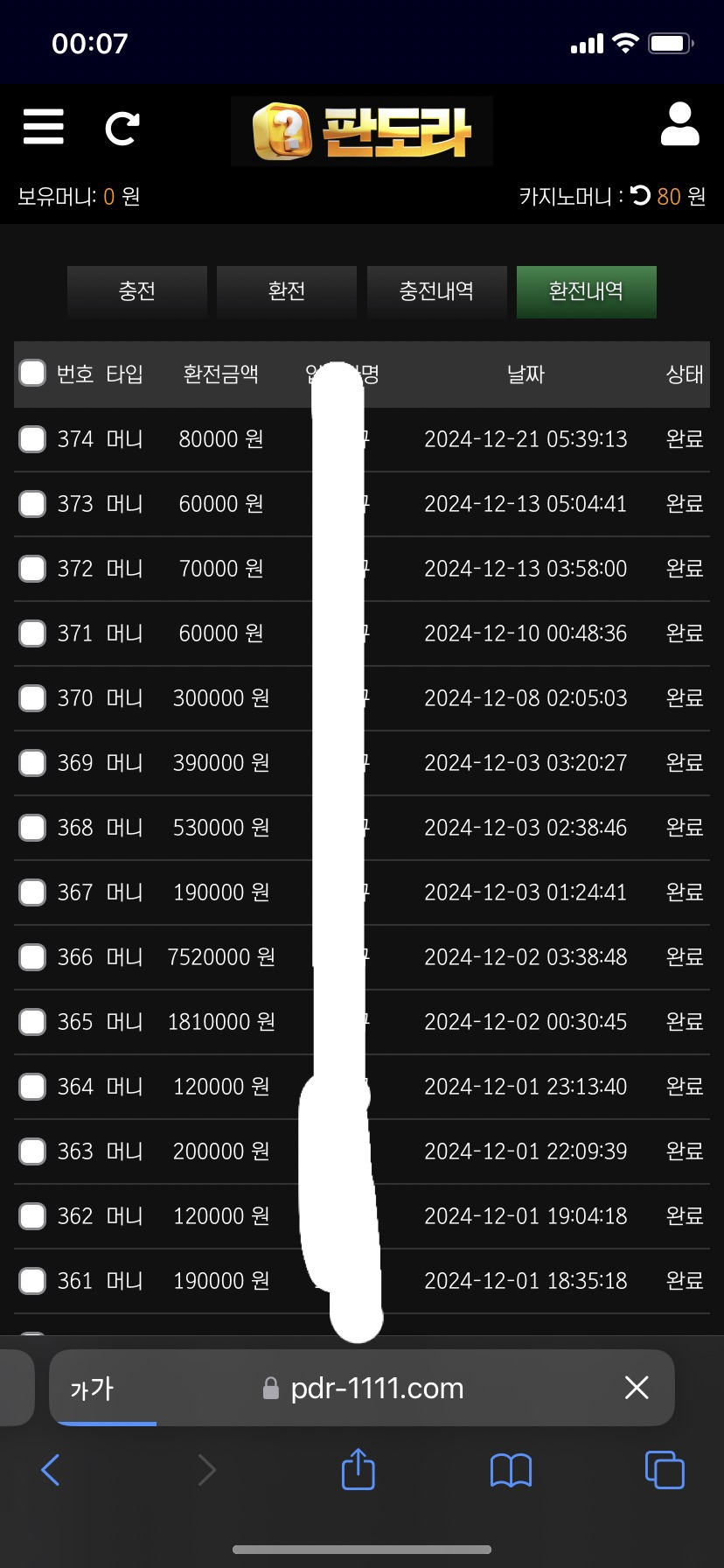Tap the 충전 button
Image resolution: width=724 pixels, height=1568 pixels.
point(136,291)
